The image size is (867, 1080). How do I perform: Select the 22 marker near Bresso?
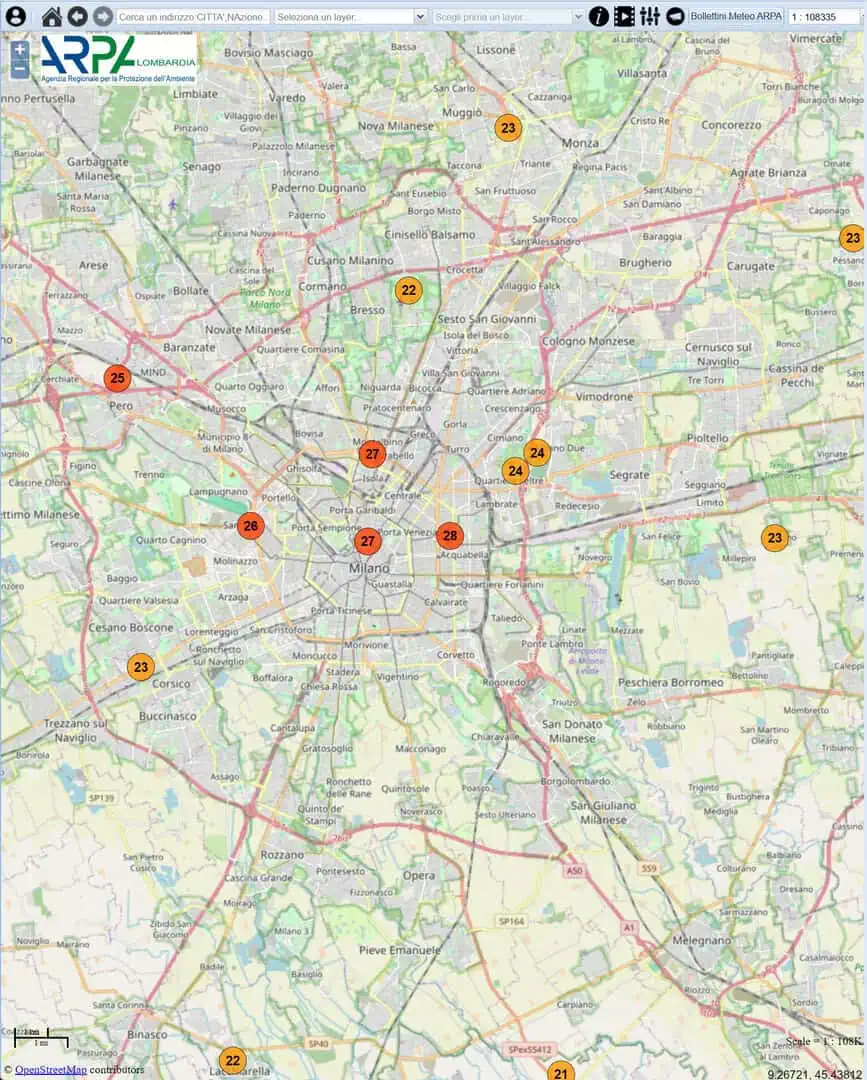(408, 291)
